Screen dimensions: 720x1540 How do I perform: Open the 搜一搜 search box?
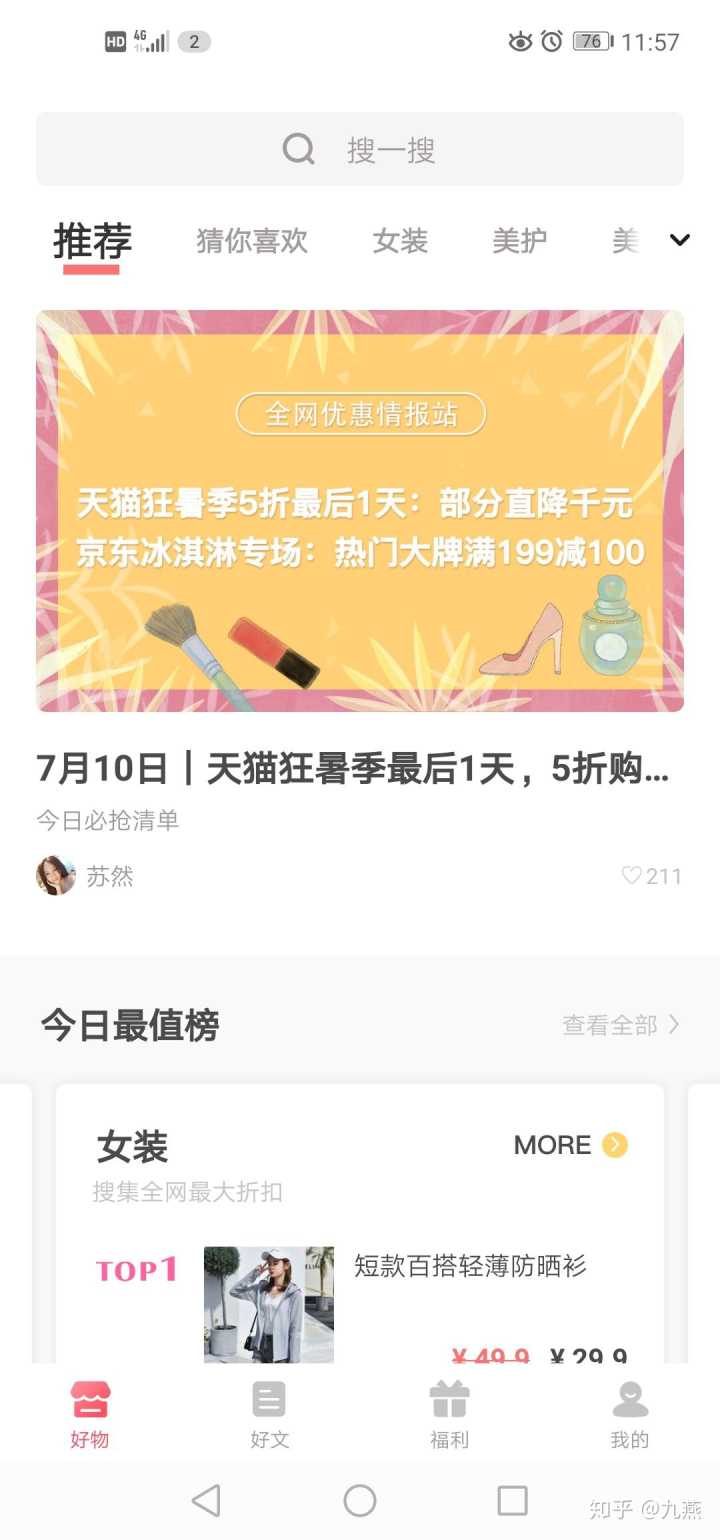click(360, 150)
